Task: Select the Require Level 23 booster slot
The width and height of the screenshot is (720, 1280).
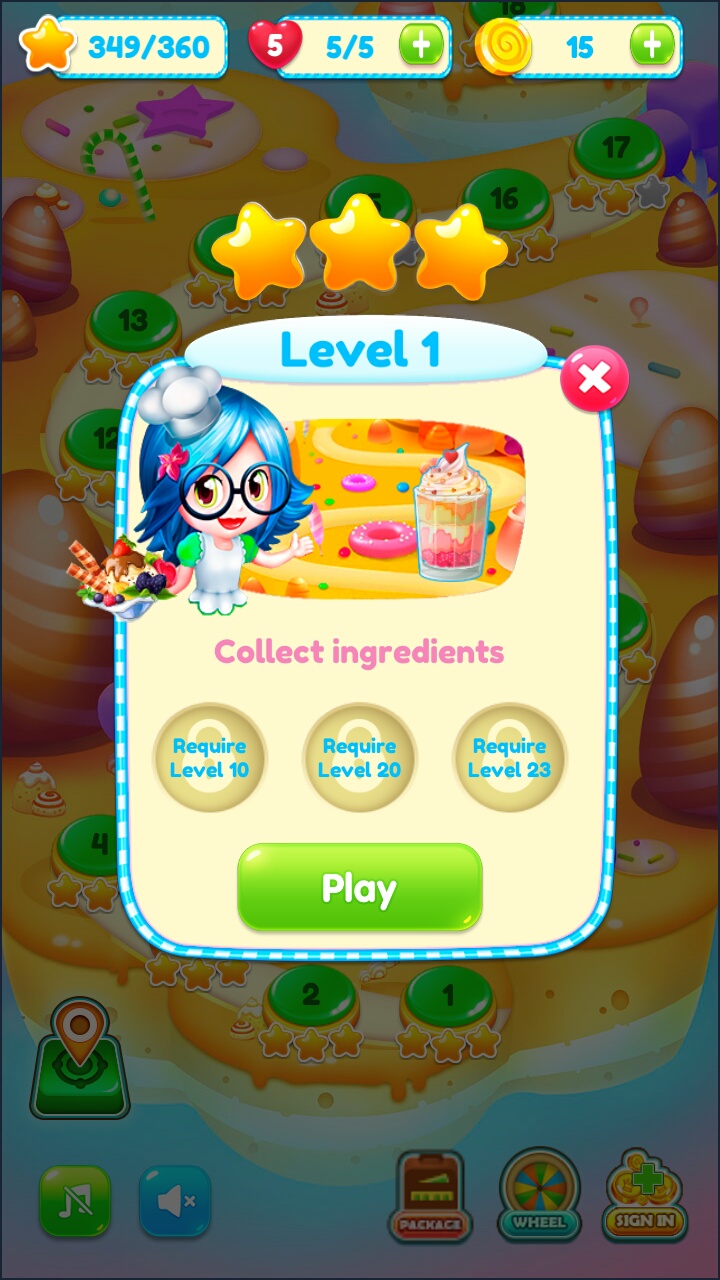Action: point(509,758)
